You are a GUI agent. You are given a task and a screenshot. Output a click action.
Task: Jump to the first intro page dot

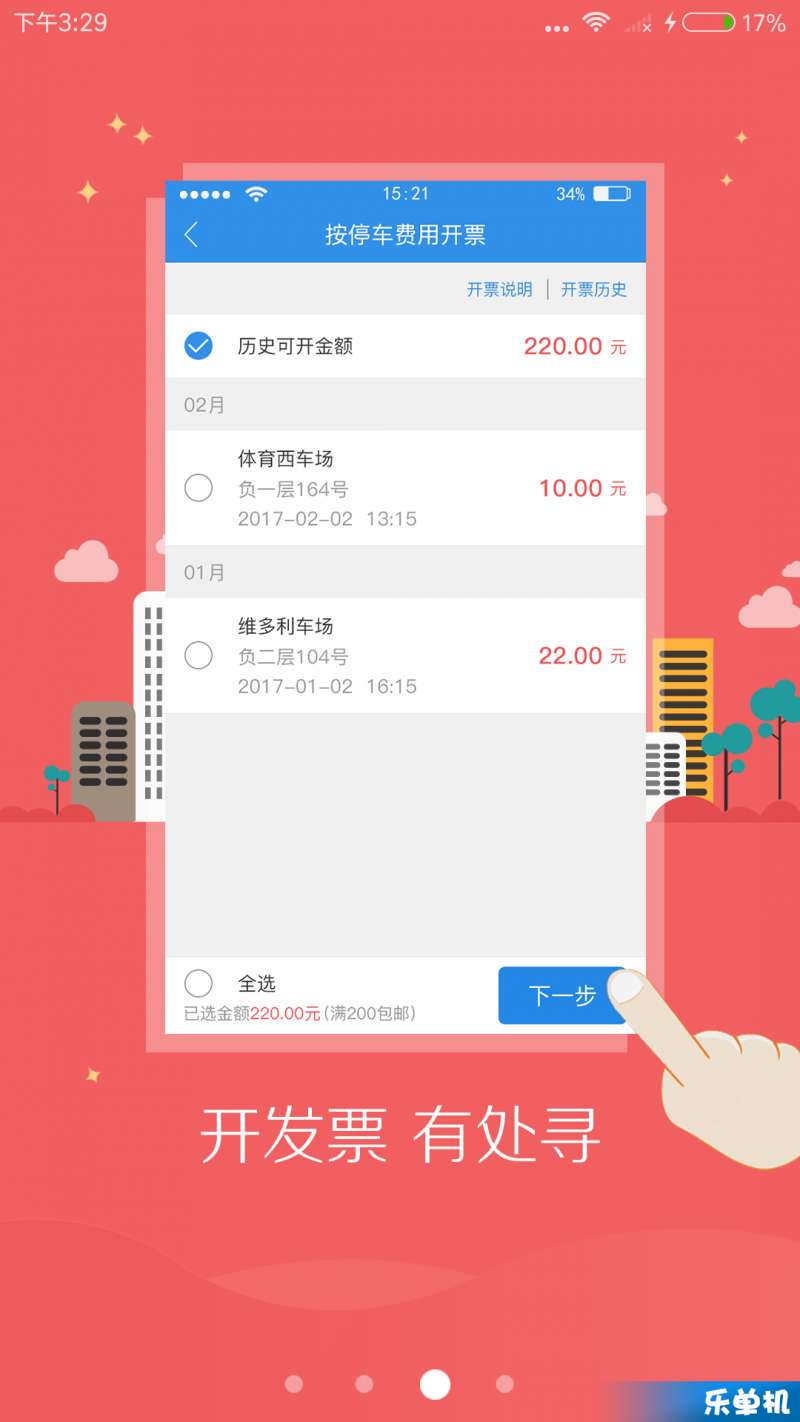click(x=294, y=1384)
